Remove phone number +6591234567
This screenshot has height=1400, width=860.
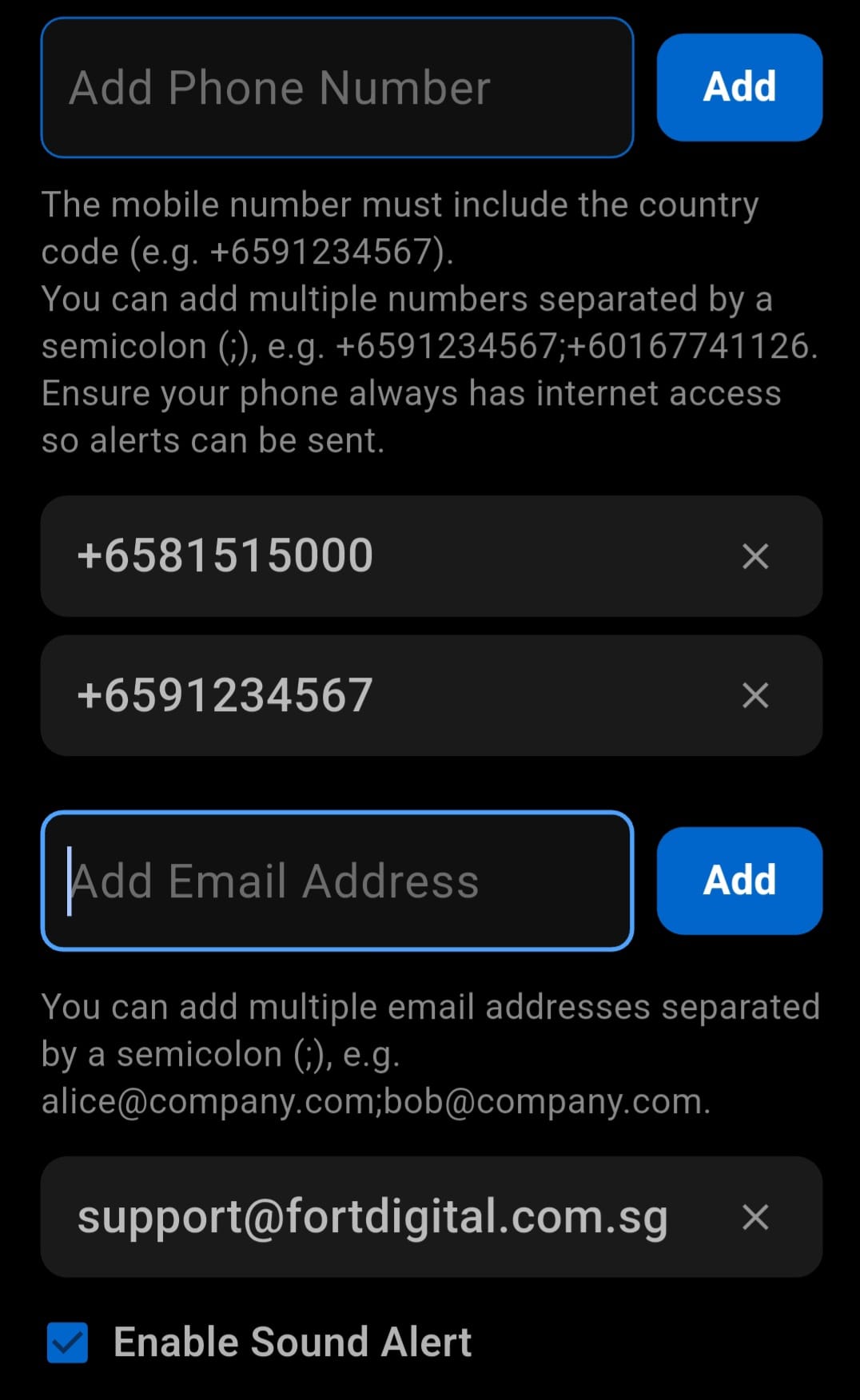[754, 695]
